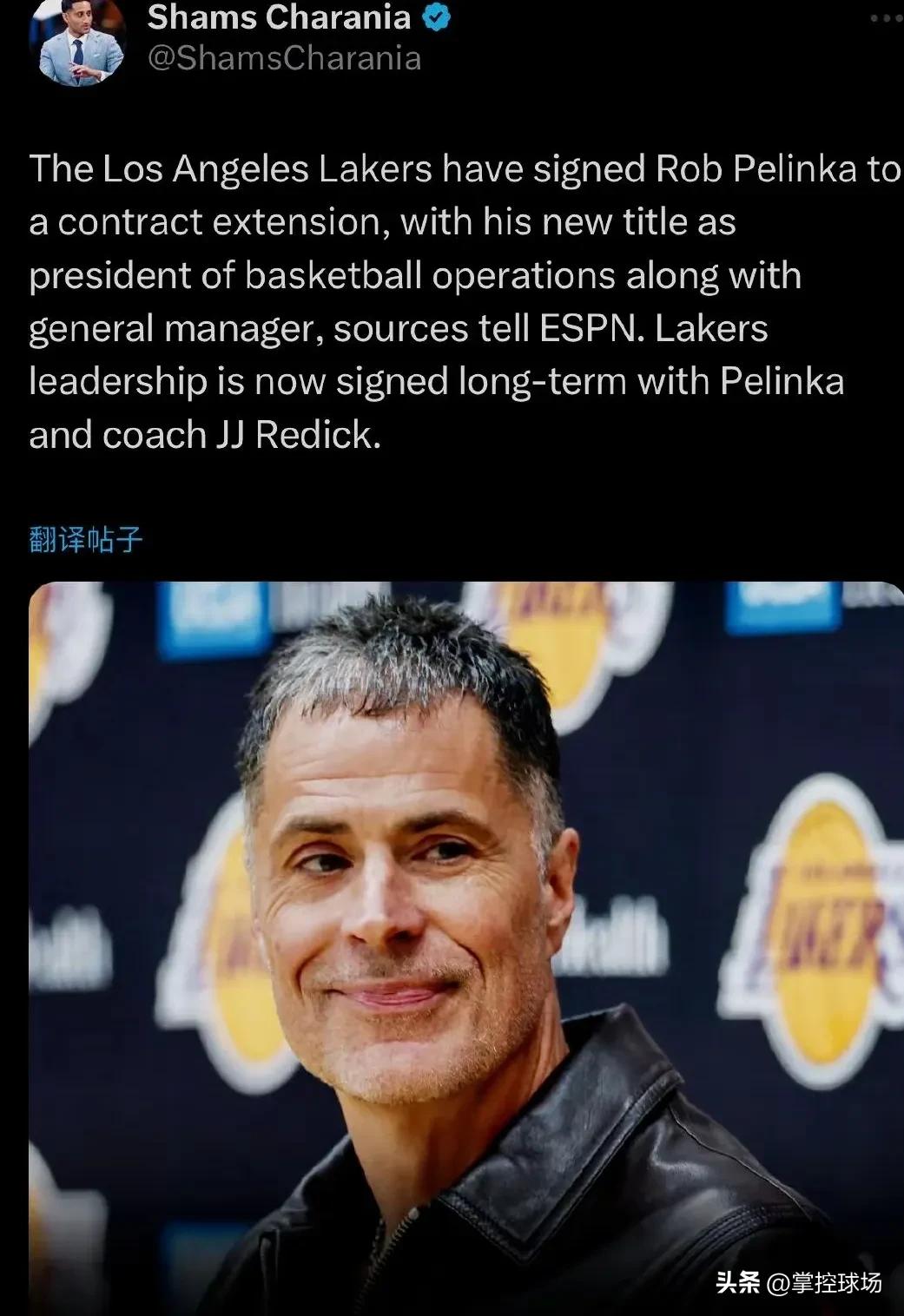Tap the 翻译帖子 translate post link
Image resolution: width=904 pixels, height=1316 pixels.
[x=86, y=540]
